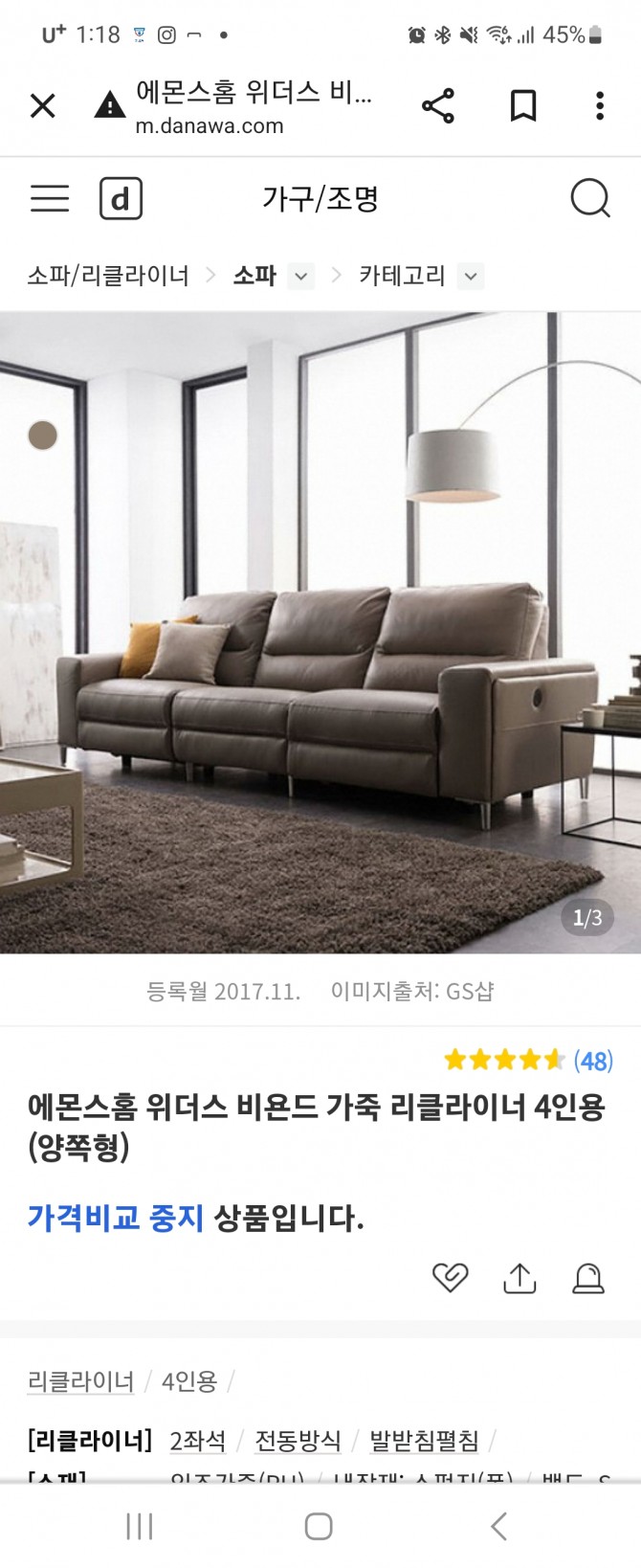This screenshot has height=1568, width=641.
Task: Open the 2좌석 spec link
Action: 197,1441
